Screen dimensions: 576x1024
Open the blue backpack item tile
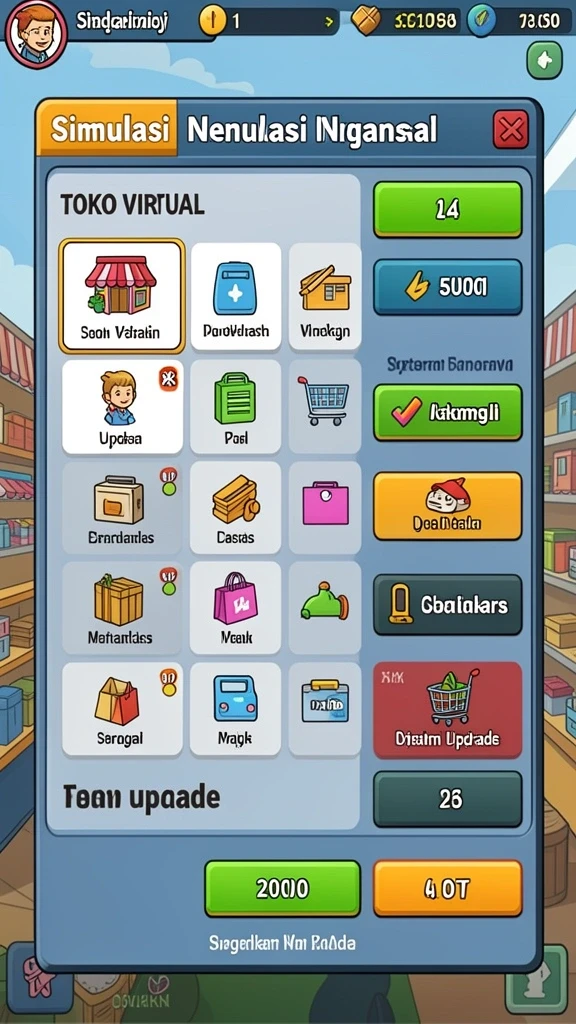236,296
